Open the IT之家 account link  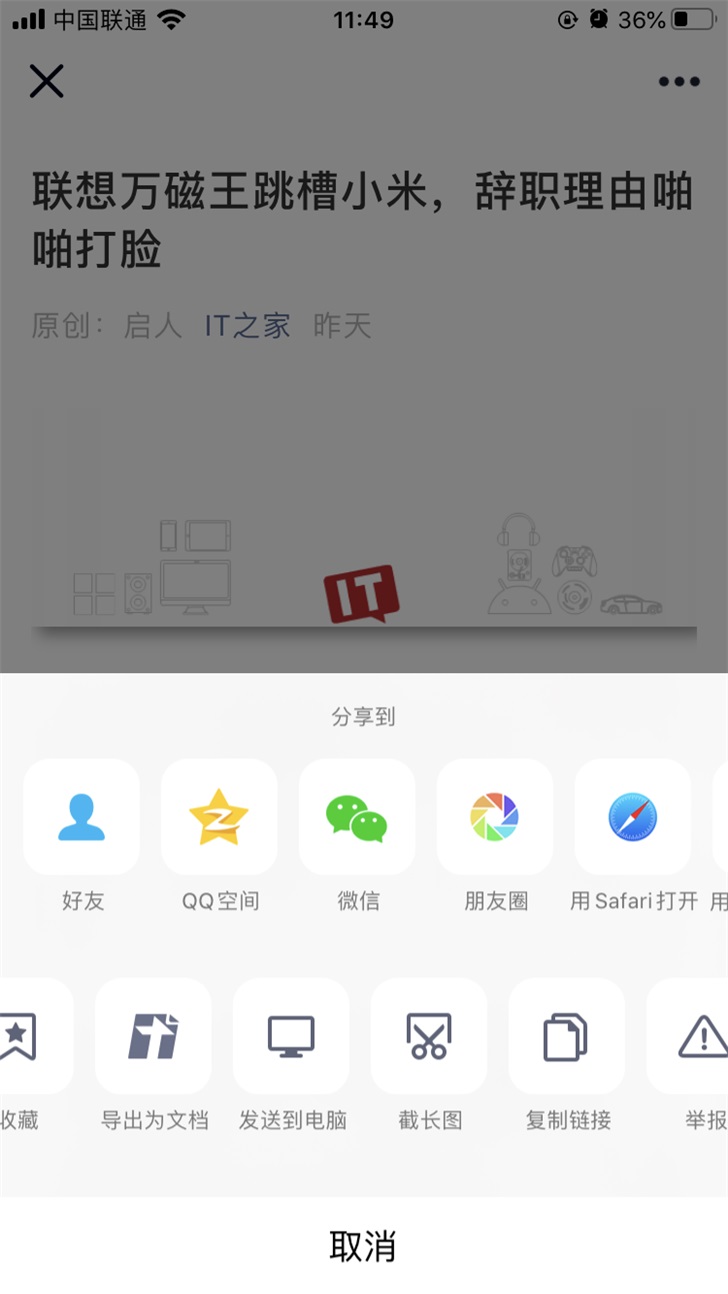[247, 325]
